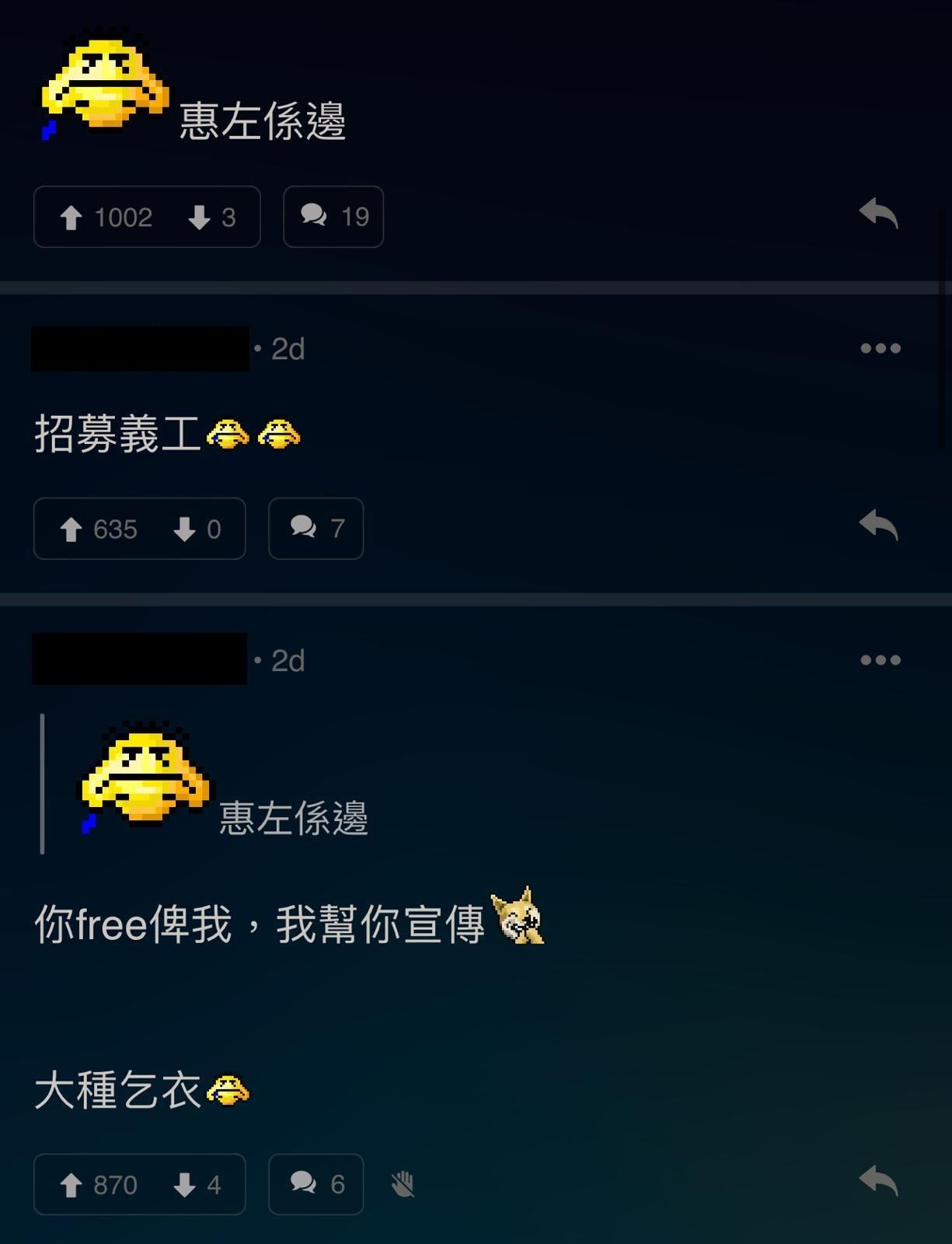
Task: Downvote the comment with 4 downvotes
Action: click(x=185, y=1185)
